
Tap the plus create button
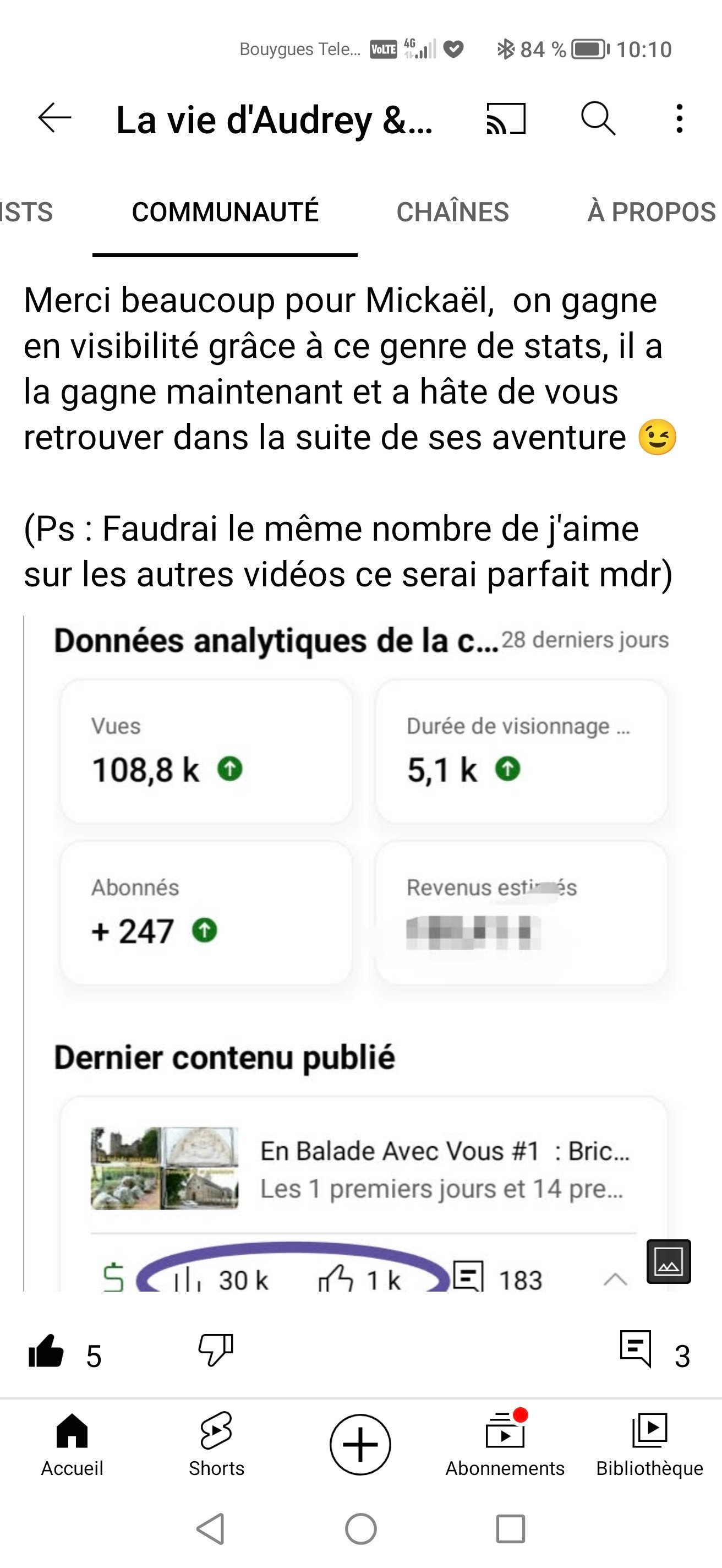[360, 1445]
